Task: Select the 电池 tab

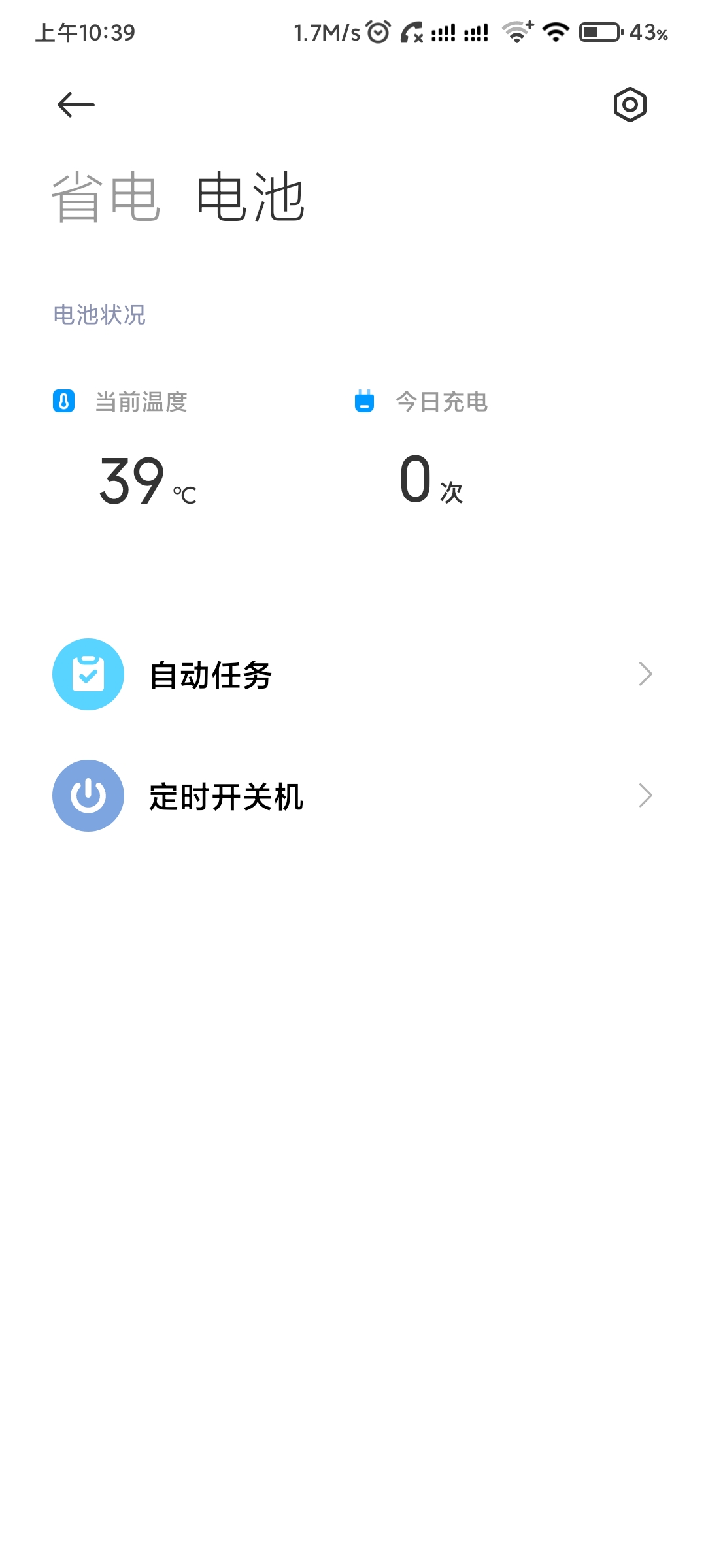Action: [x=250, y=197]
